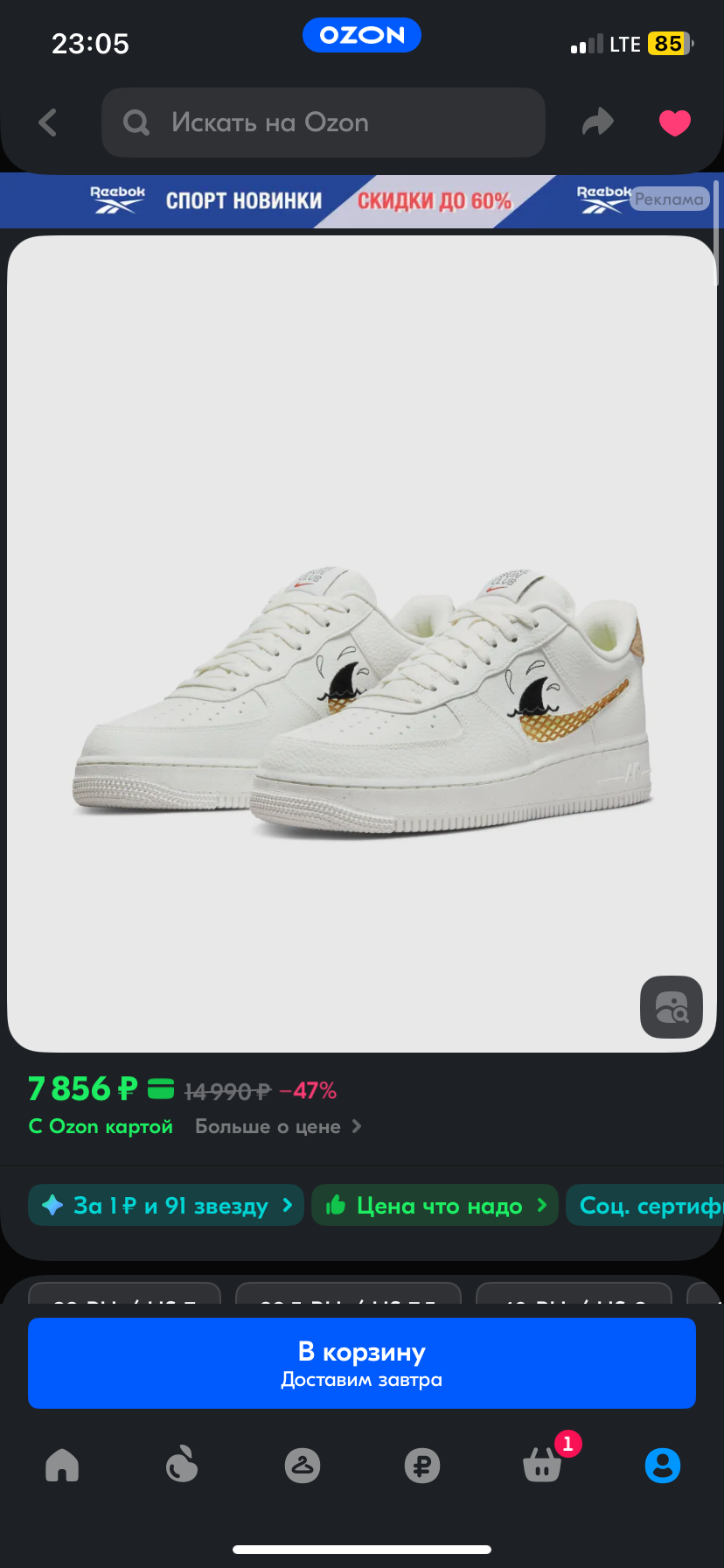Open the cart tab with one item
The width and height of the screenshot is (724, 1568).
coord(542,1465)
